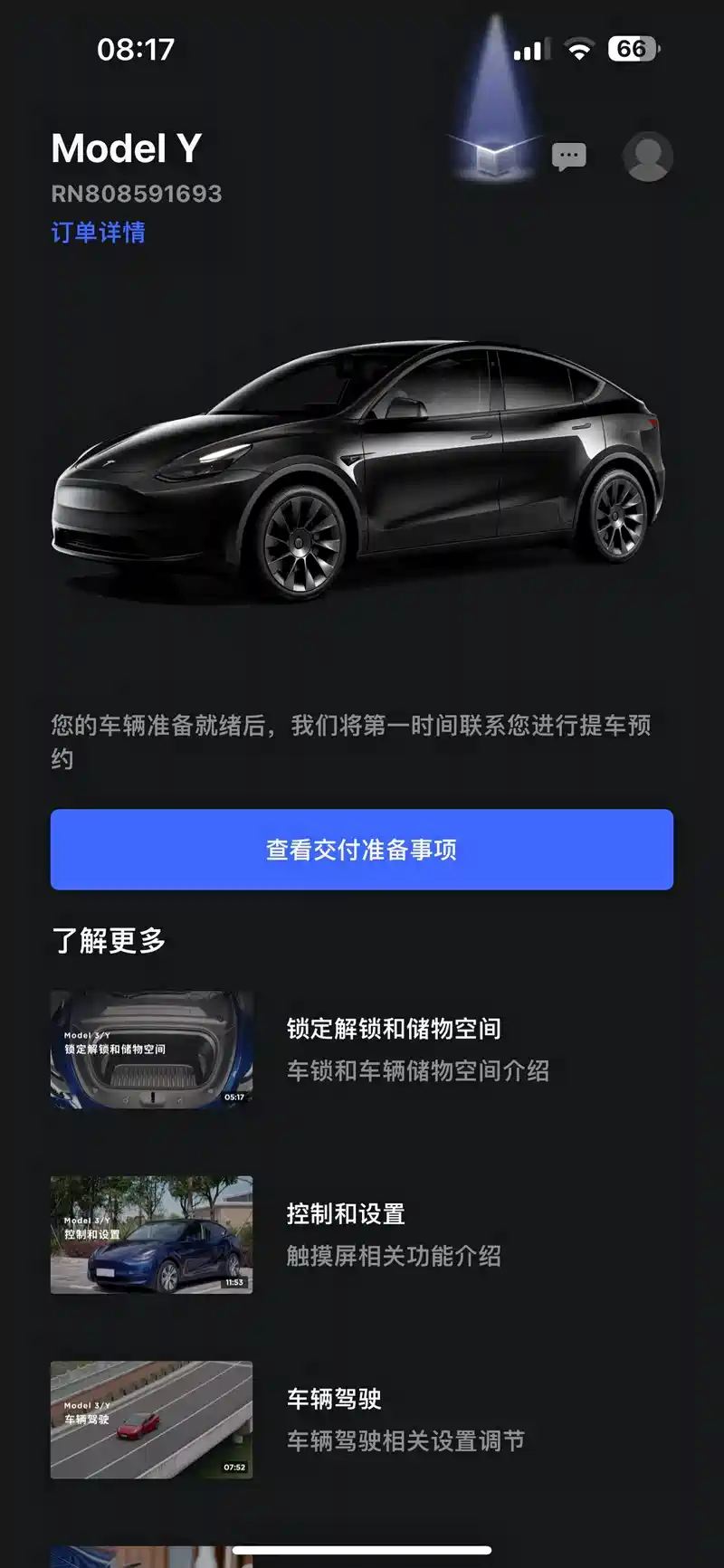
Task: Open 订单详情 order details link
Action: pos(98,233)
